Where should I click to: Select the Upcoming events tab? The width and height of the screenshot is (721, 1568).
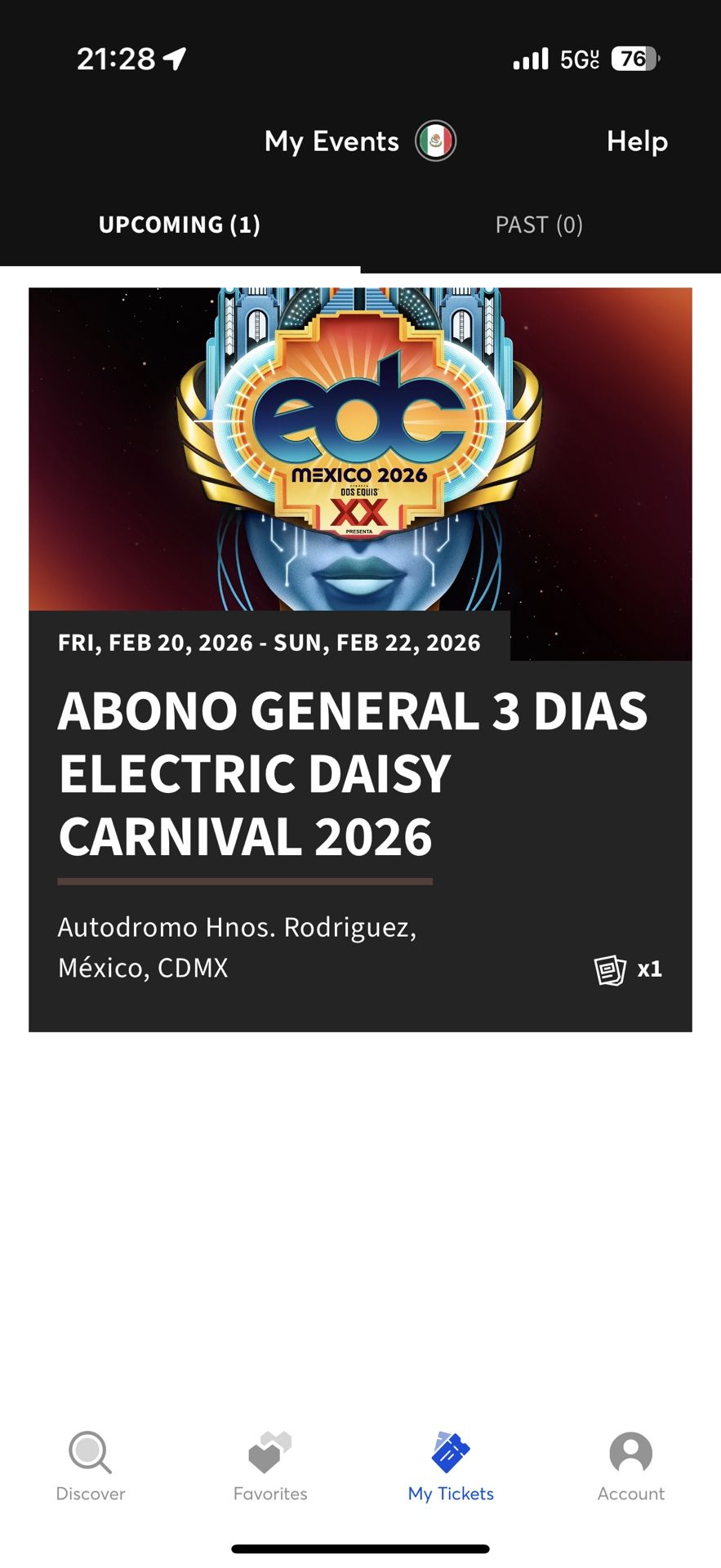coord(180,225)
